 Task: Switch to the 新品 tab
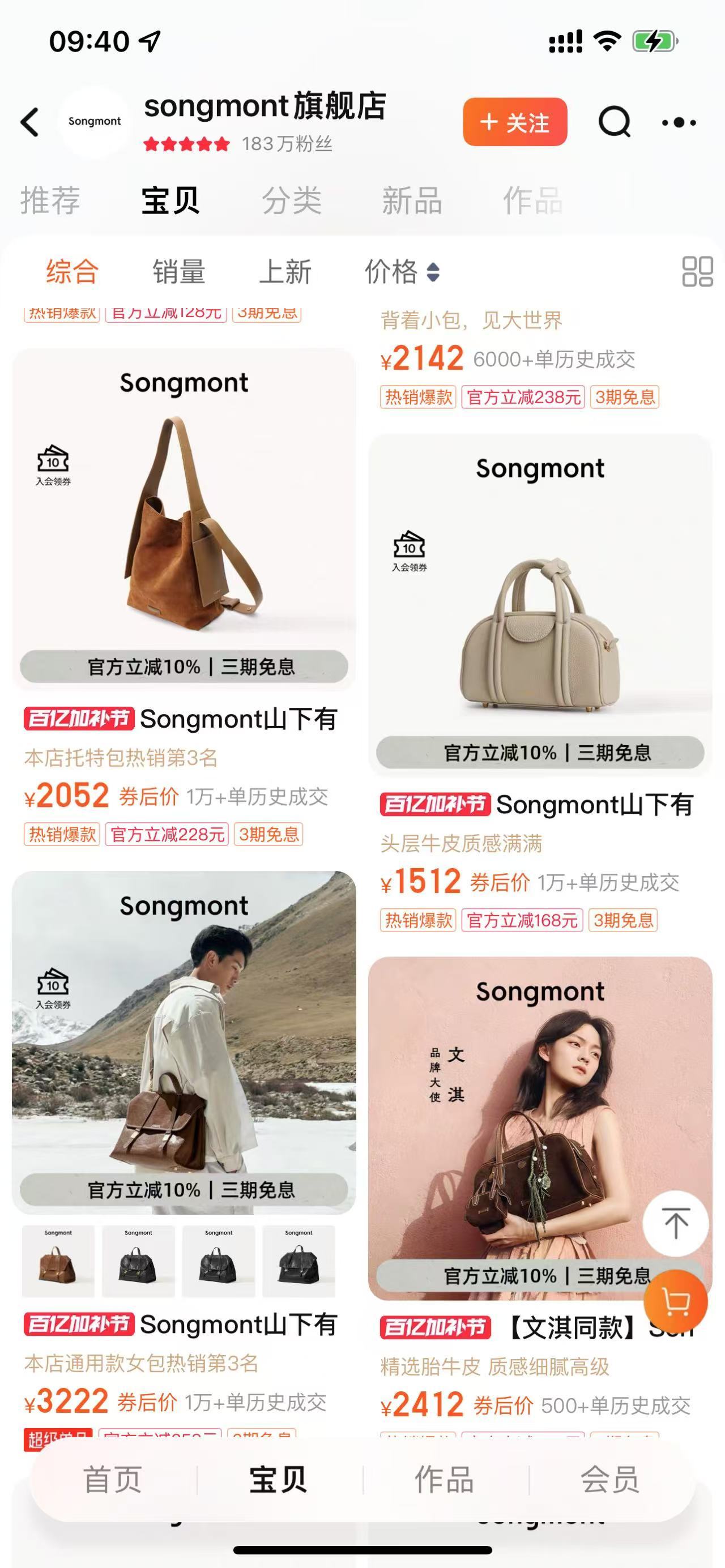(x=412, y=200)
